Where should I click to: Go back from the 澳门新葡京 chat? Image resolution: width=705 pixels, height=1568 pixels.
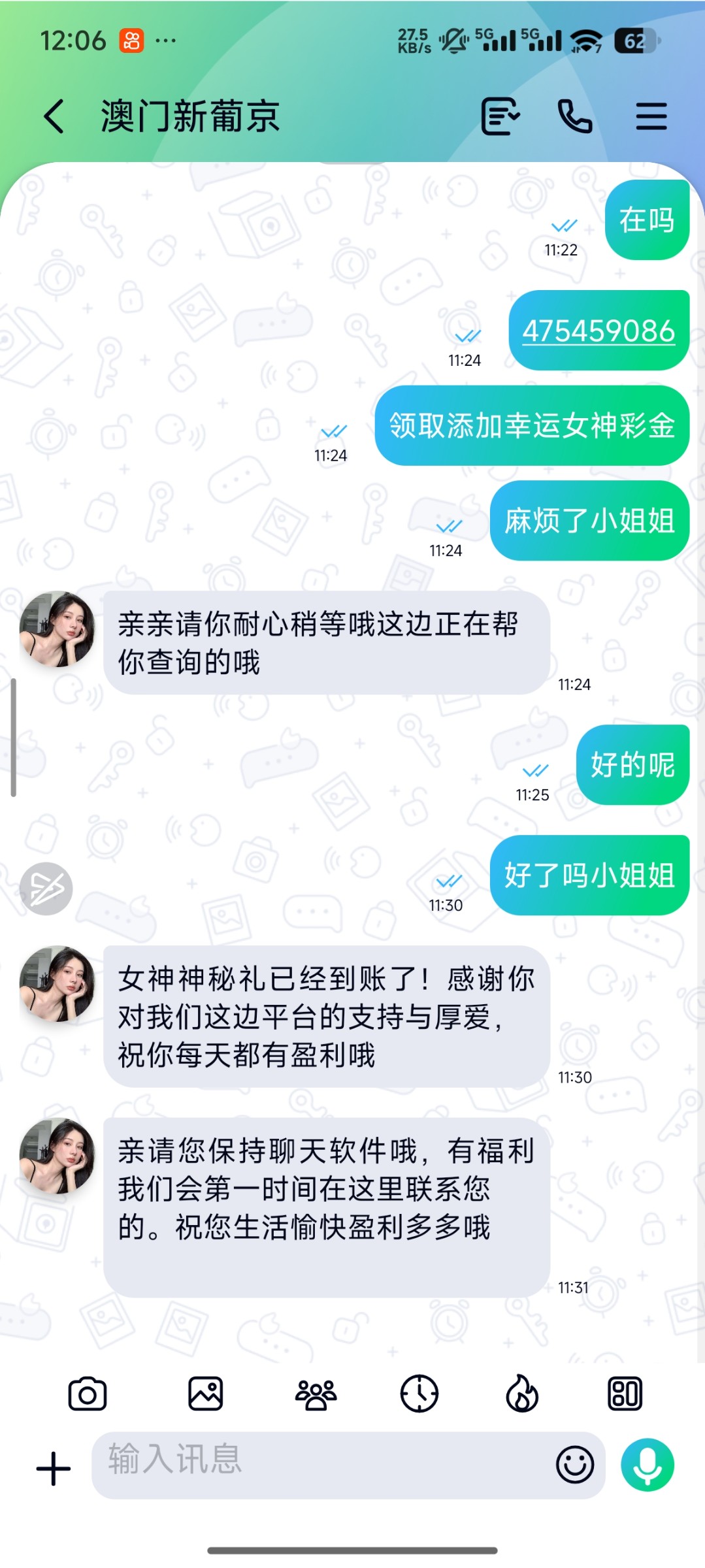tap(55, 117)
